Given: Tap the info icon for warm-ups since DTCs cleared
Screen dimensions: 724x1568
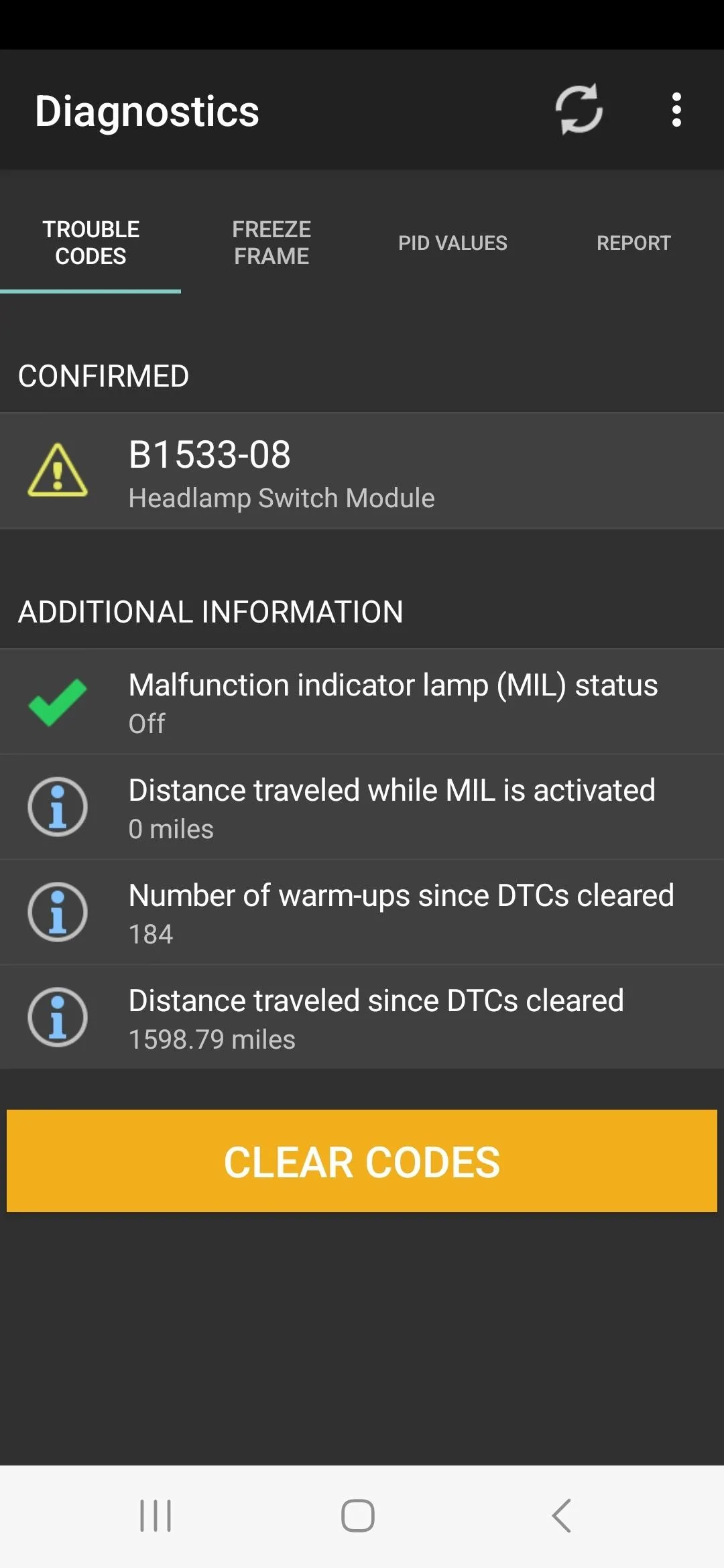Looking at the screenshot, I should tap(57, 911).
